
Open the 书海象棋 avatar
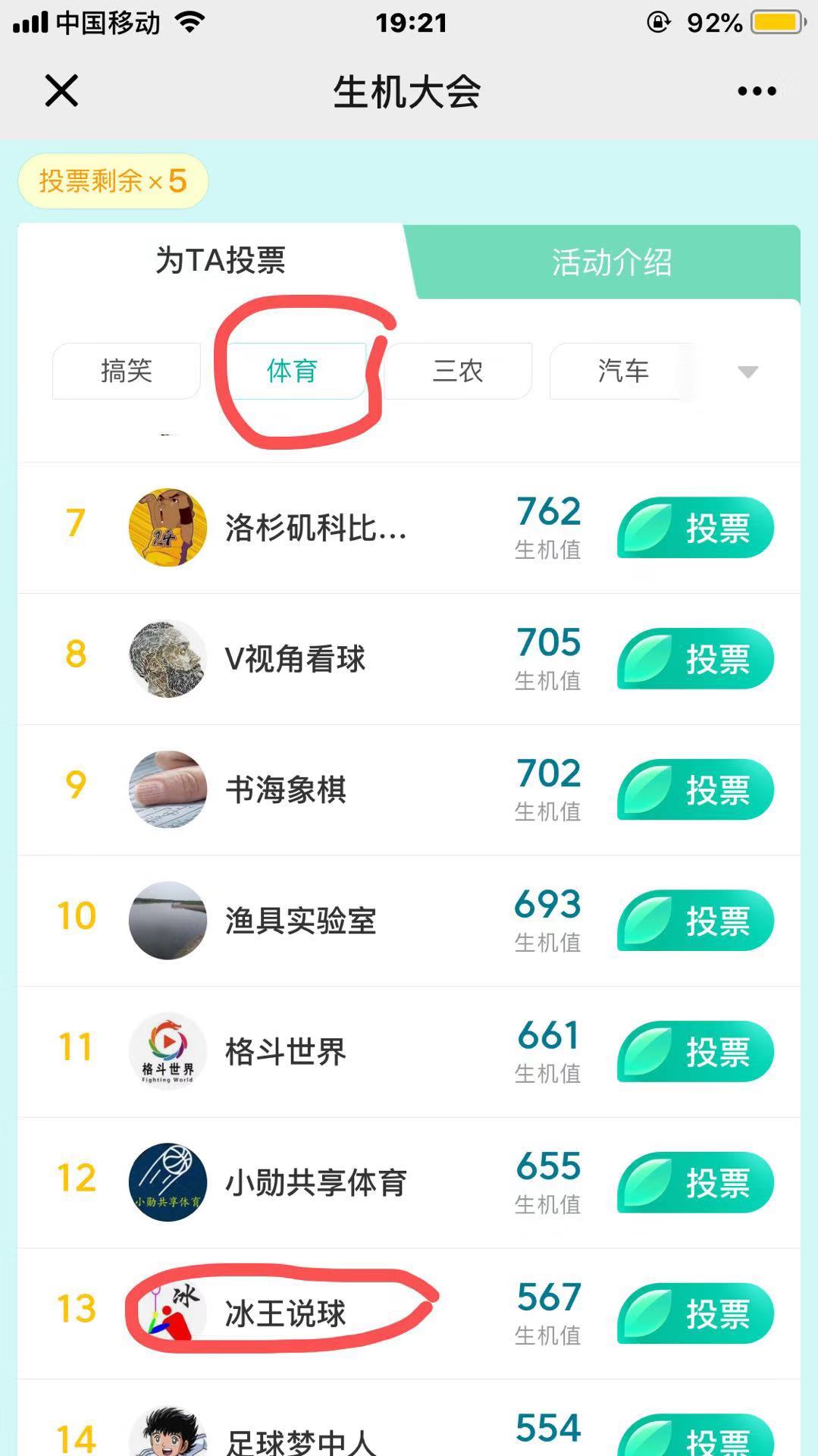point(168,789)
